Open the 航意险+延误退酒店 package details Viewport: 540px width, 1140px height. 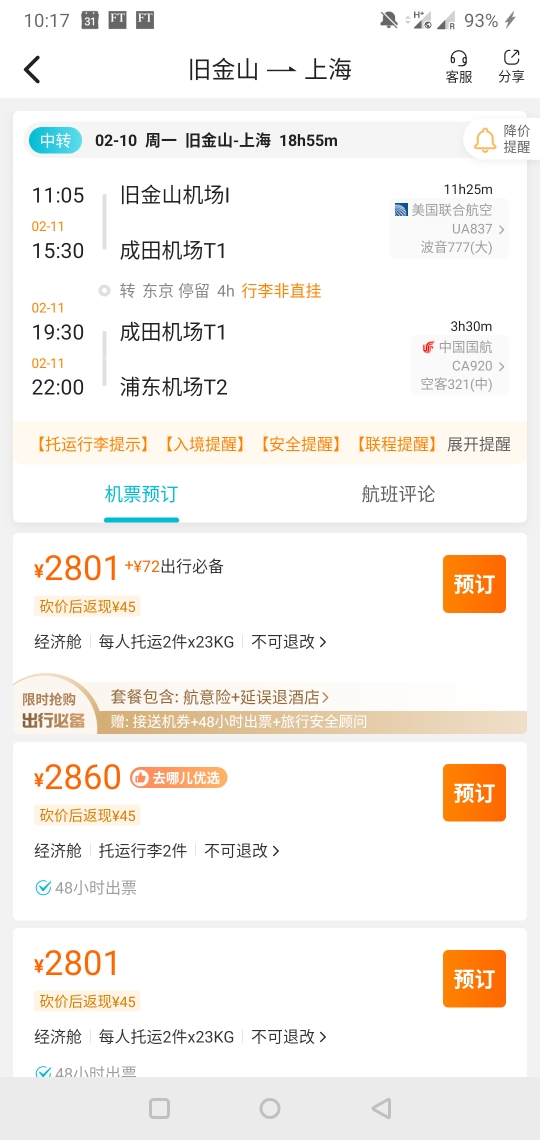coord(220,697)
